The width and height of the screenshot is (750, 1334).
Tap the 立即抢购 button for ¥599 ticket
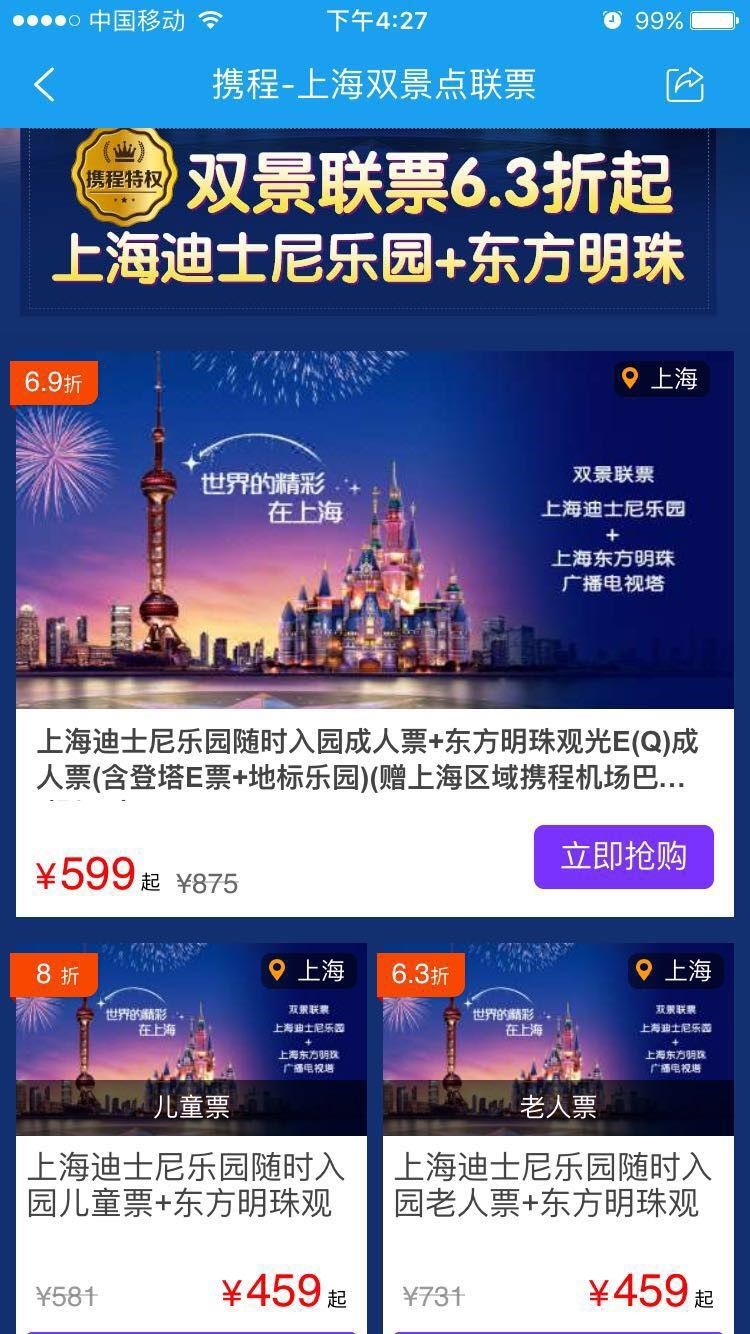623,857
